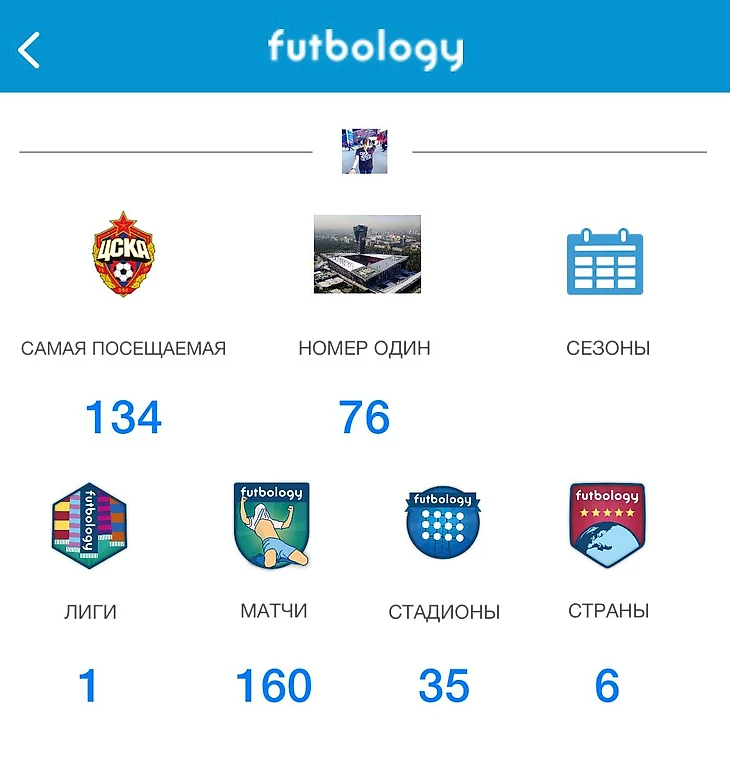Open most visited team CSKA

tap(123, 254)
